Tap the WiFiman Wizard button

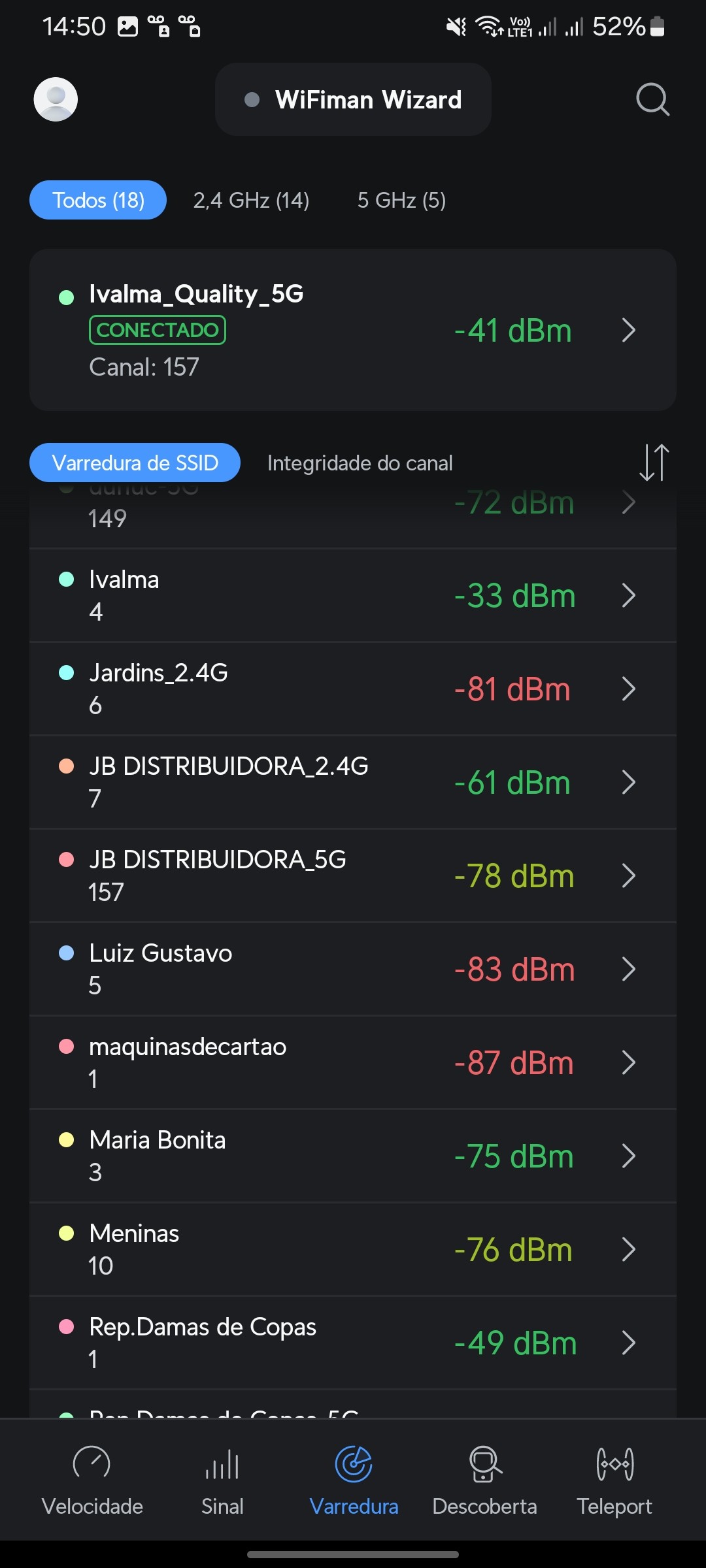(353, 99)
